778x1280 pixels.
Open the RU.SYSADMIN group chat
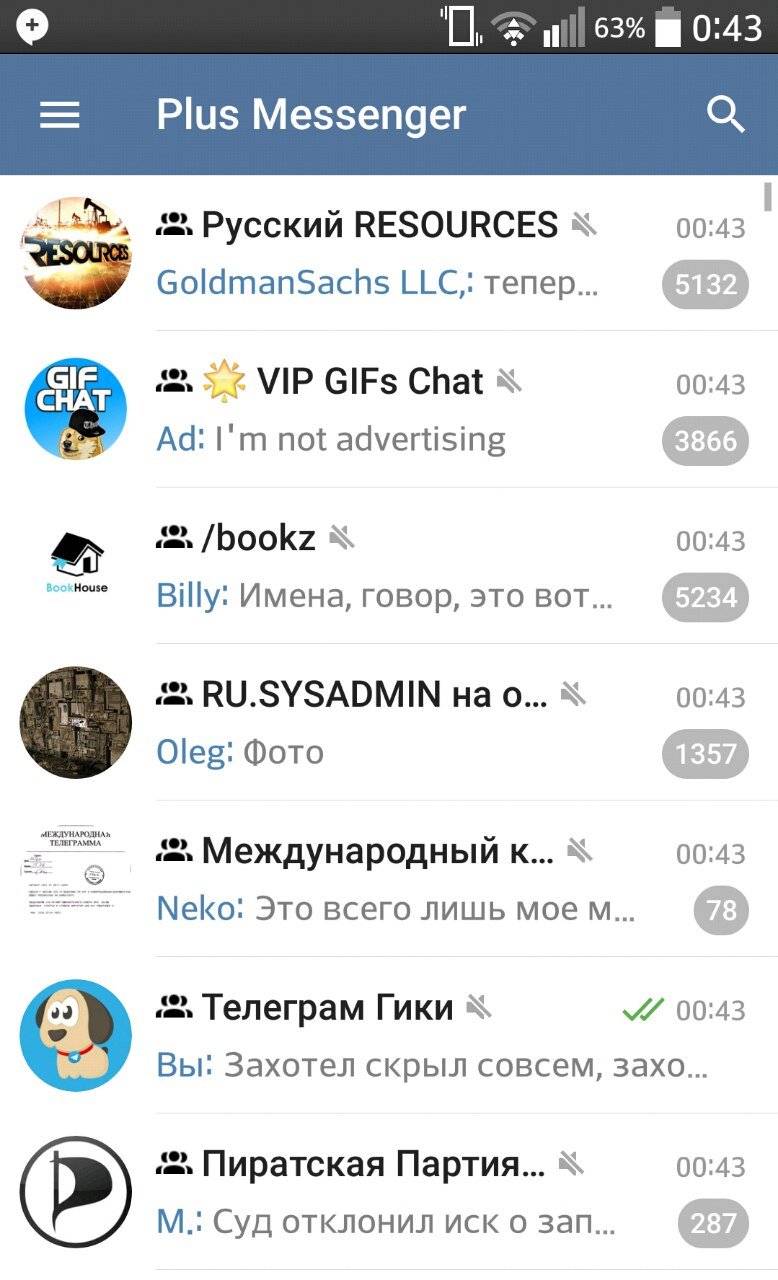[400, 723]
